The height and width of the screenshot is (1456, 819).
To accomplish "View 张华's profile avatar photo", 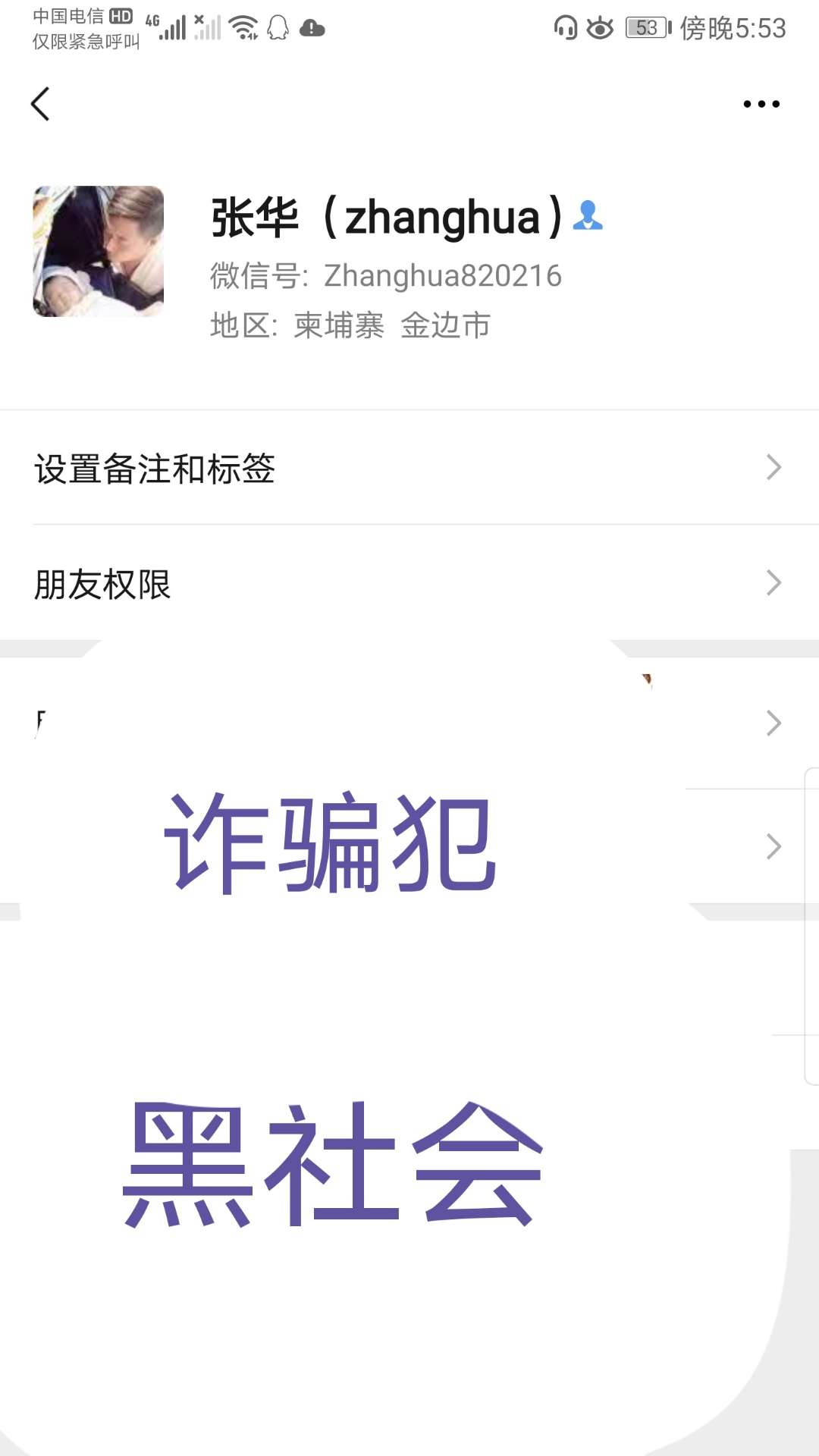I will 99,251.
